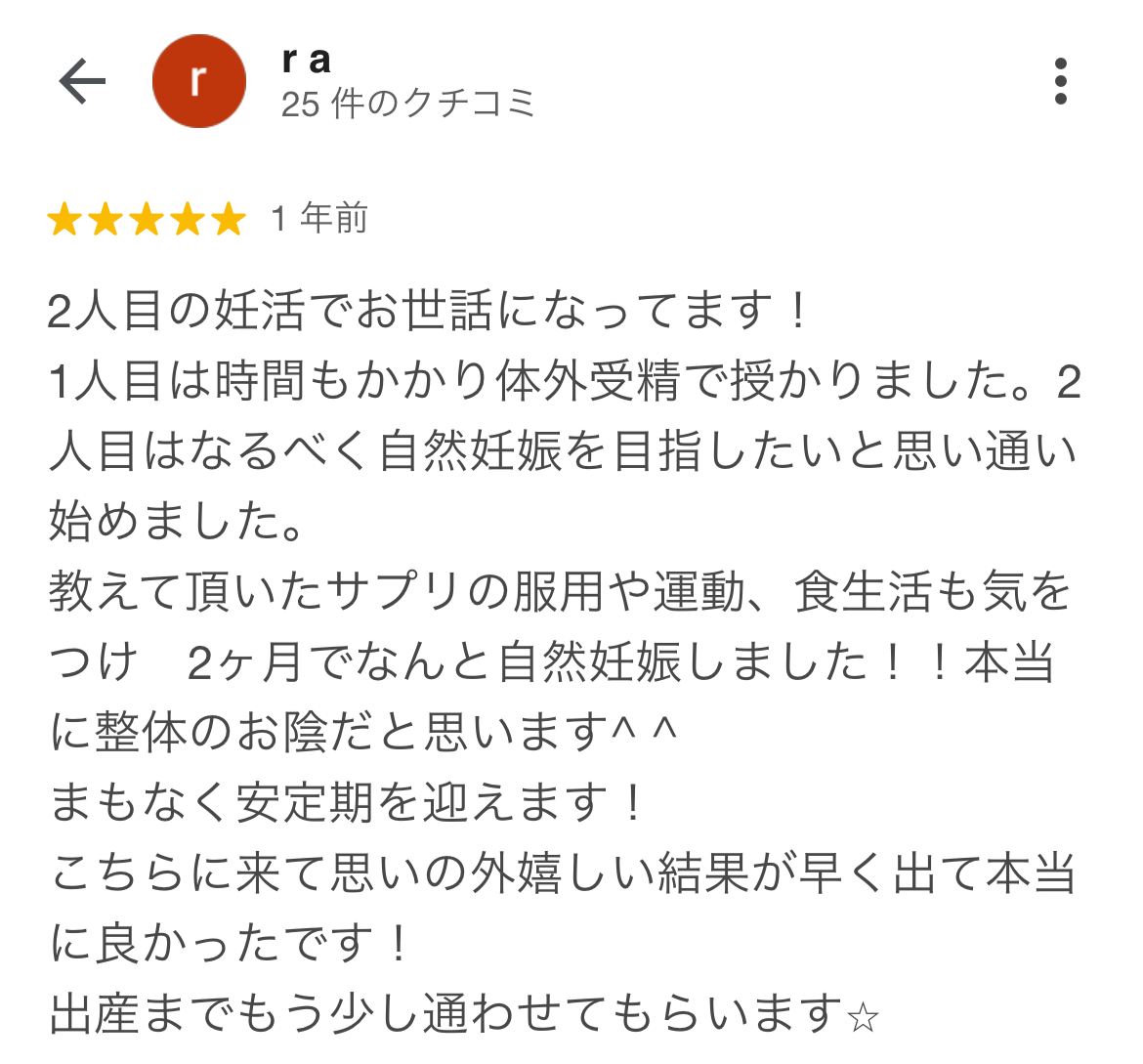
Task: Open reviewer r a's profile avatar
Action: 198,81
